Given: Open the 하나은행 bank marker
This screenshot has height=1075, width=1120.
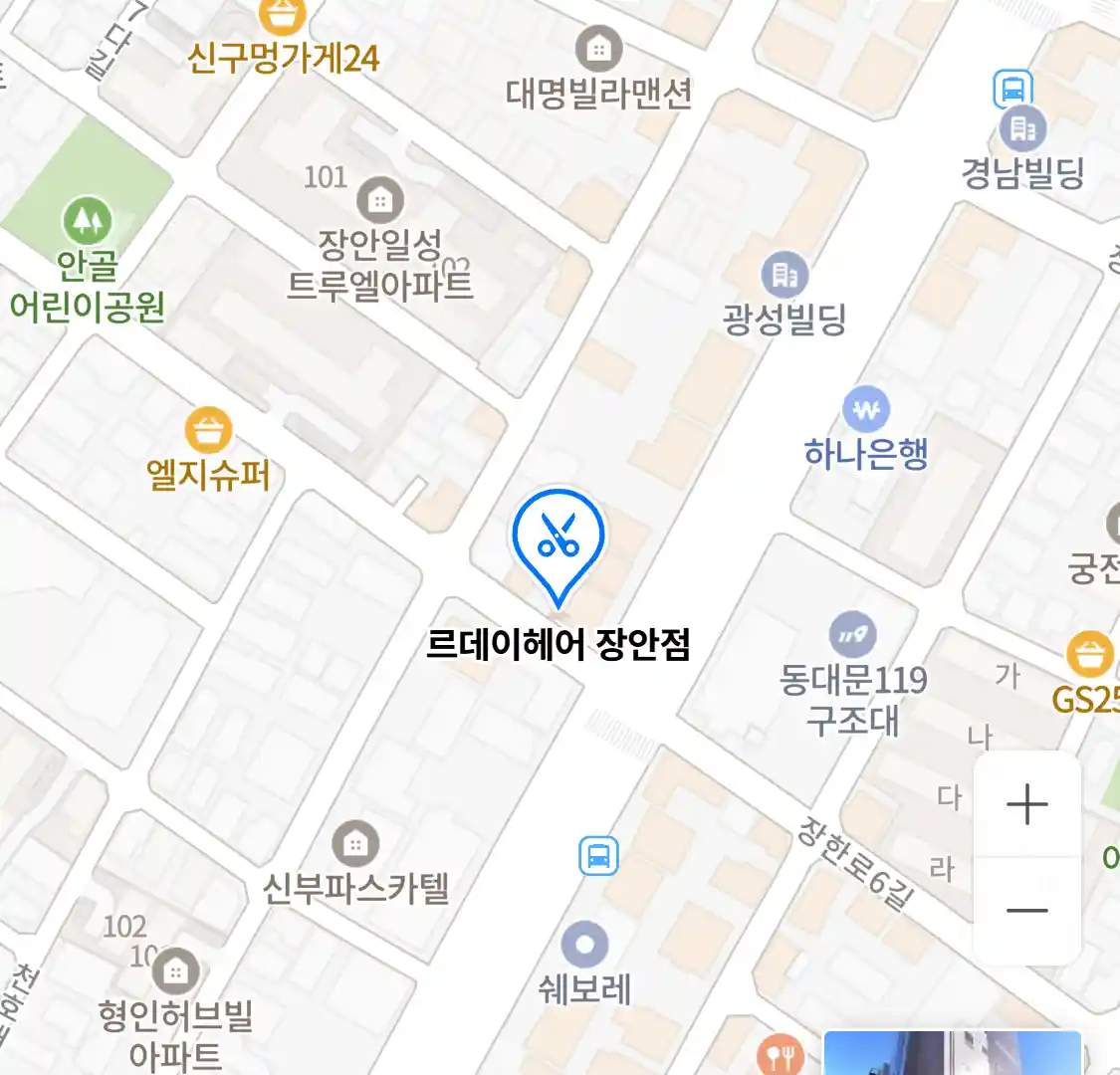Looking at the screenshot, I should tap(866, 409).
